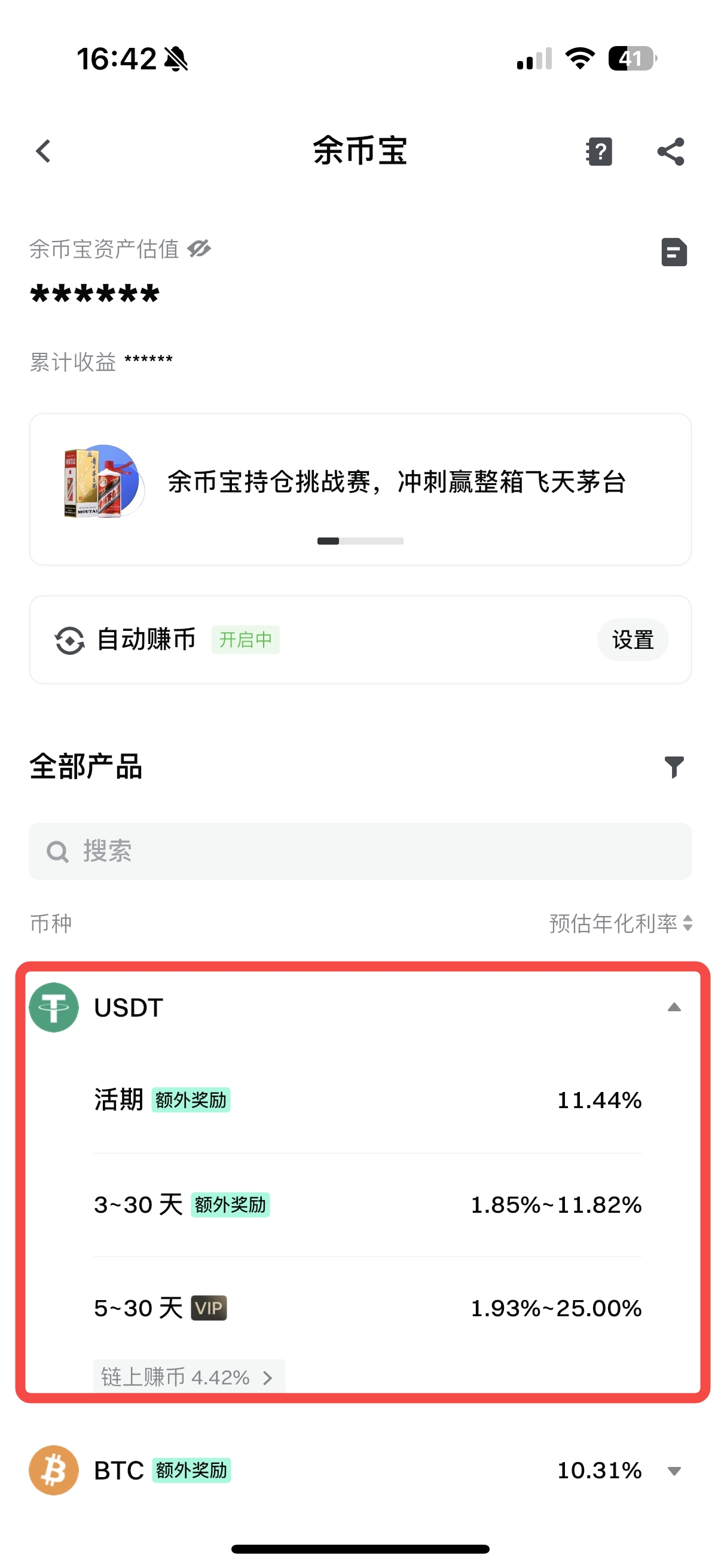Share the 余币宝 page

(671, 151)
